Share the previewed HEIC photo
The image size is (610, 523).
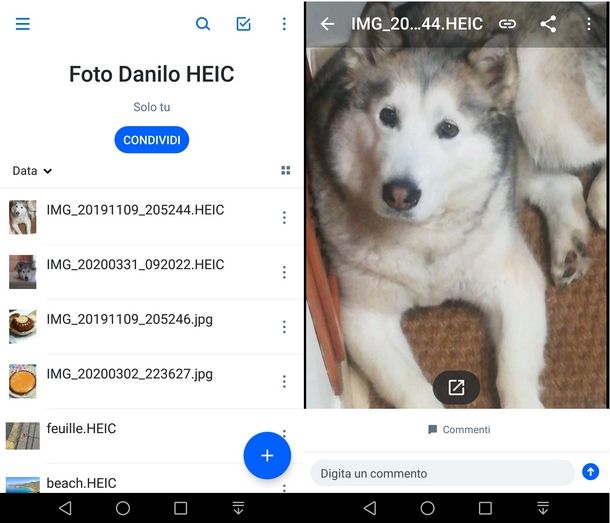pos(548,24)
